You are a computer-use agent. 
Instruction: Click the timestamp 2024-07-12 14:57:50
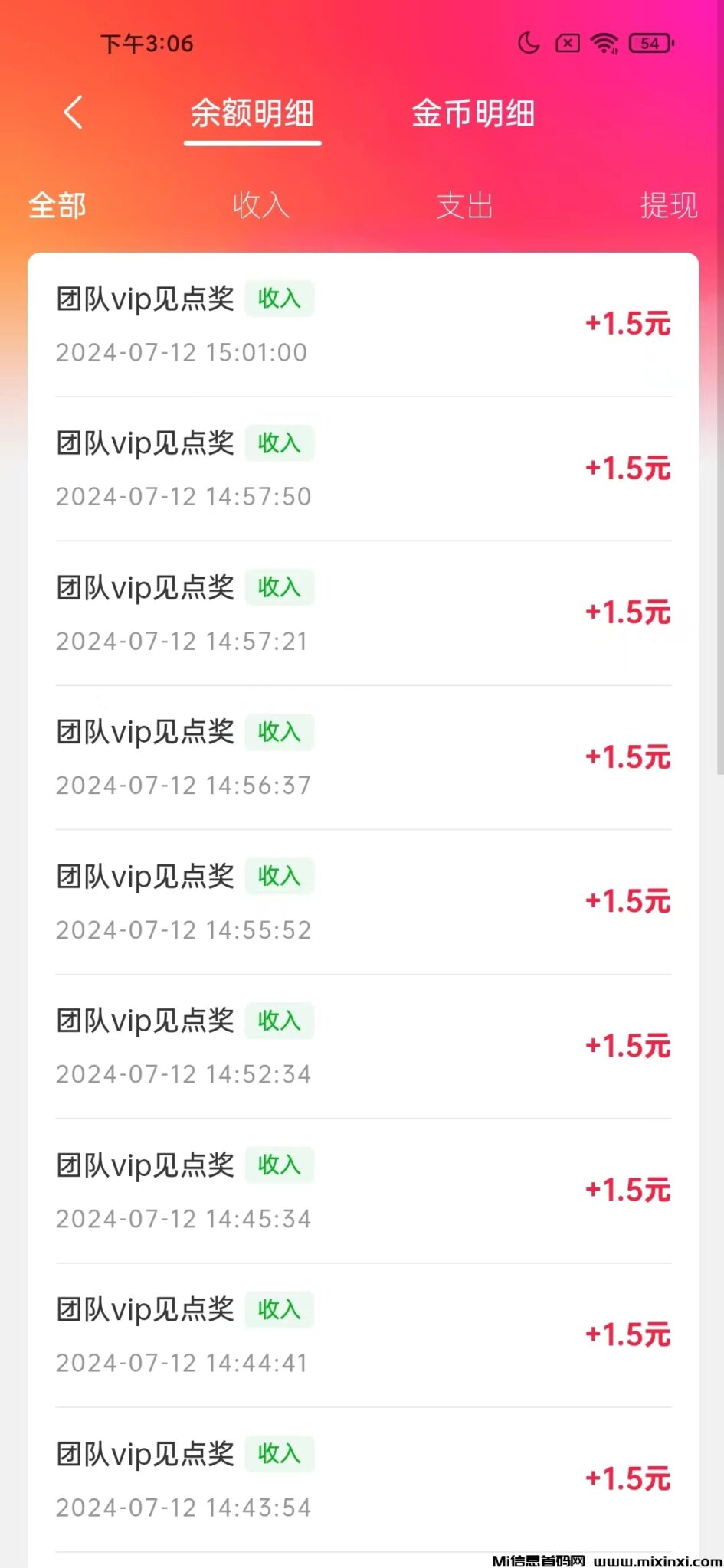coord(184,496)
